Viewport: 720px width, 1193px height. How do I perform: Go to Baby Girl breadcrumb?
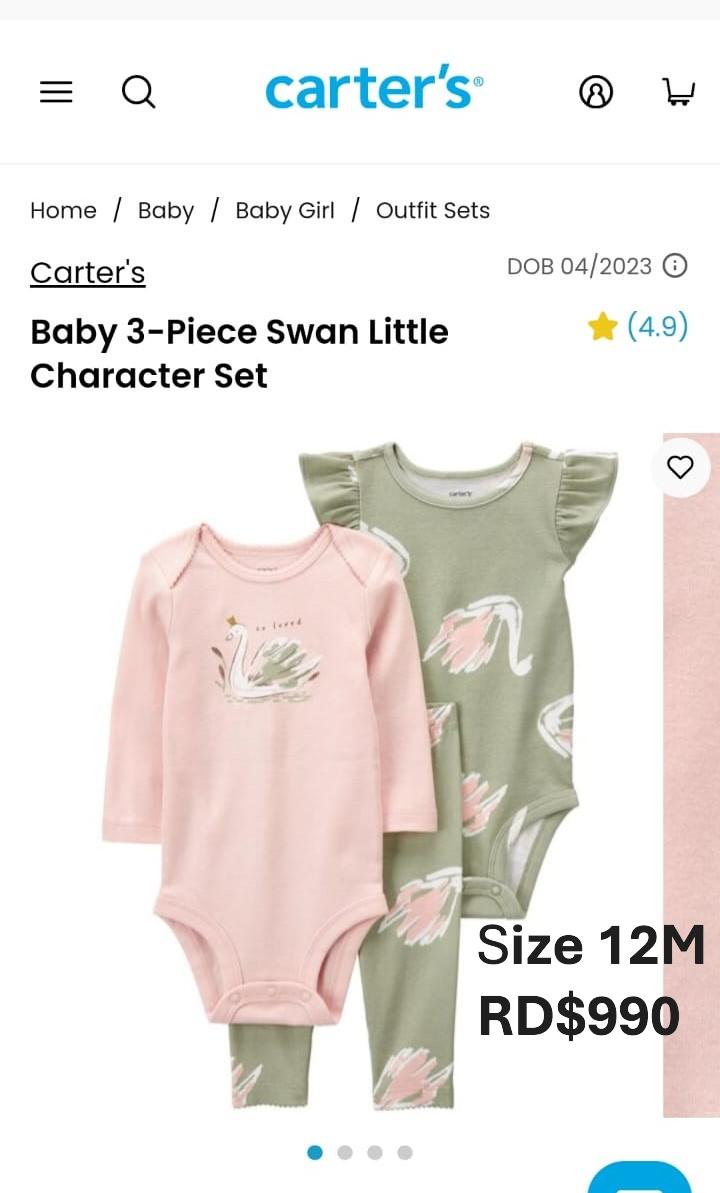tap(285, 210)
